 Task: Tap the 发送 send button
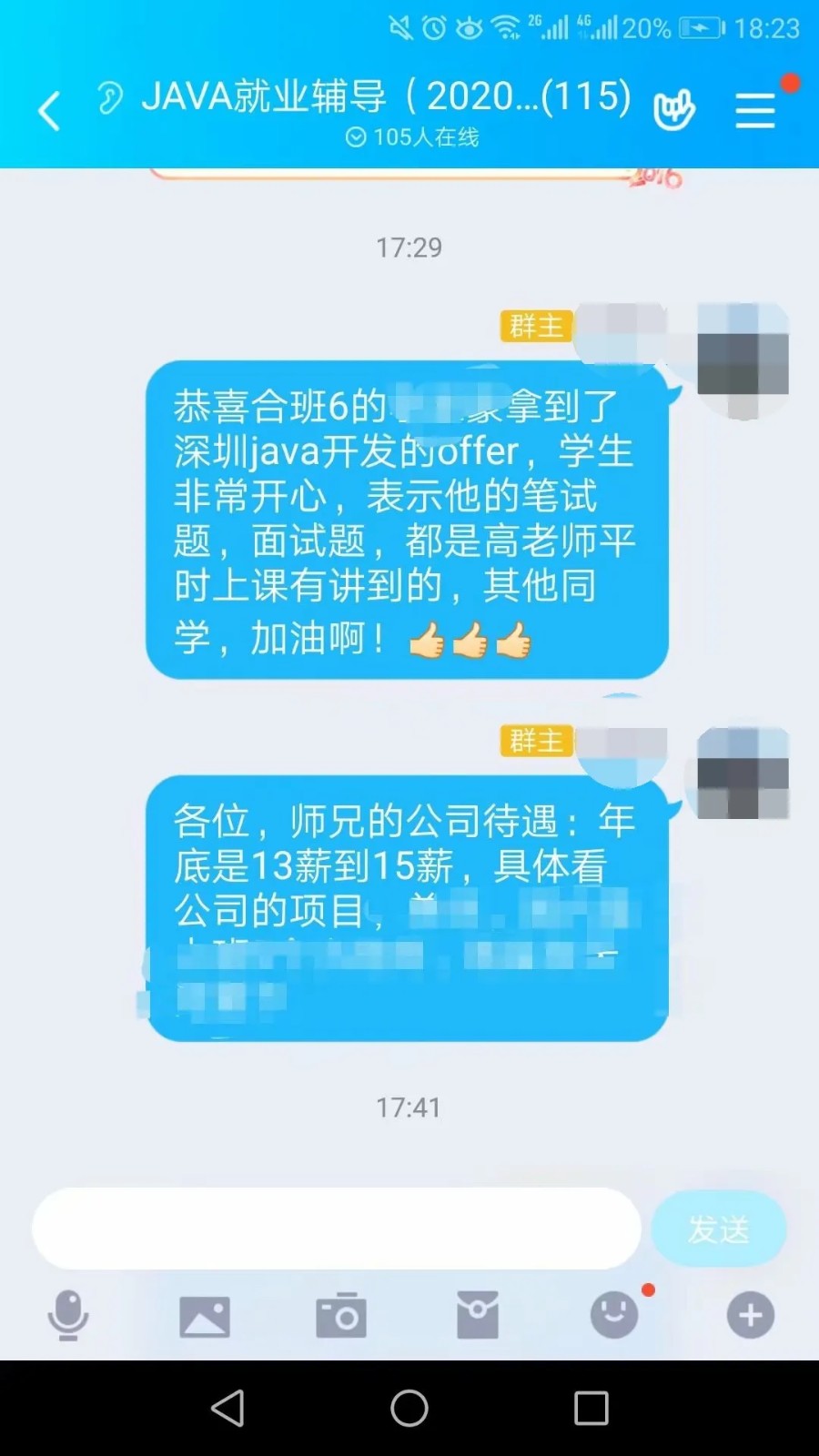(x=719, y=1228)
